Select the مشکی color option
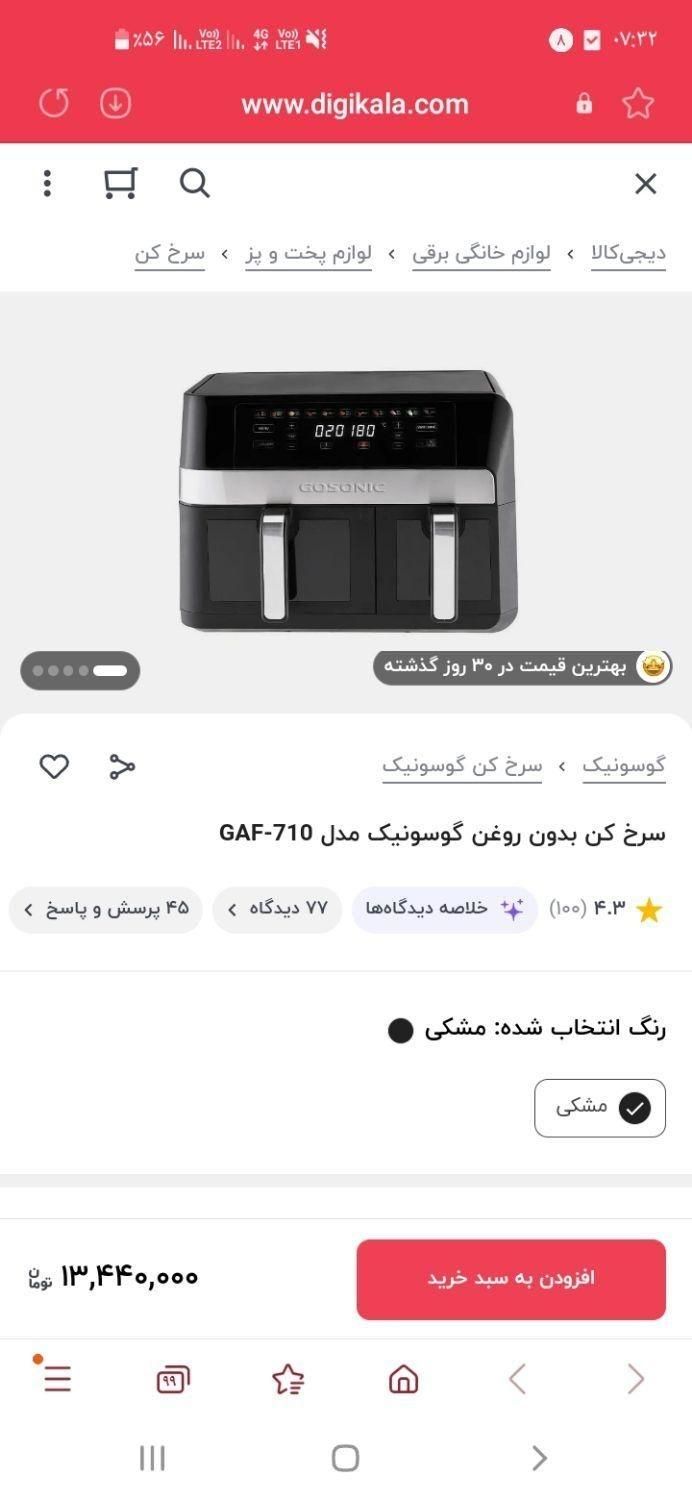The width and height of the screenshot is (692, 1500). click(600, 1108)
